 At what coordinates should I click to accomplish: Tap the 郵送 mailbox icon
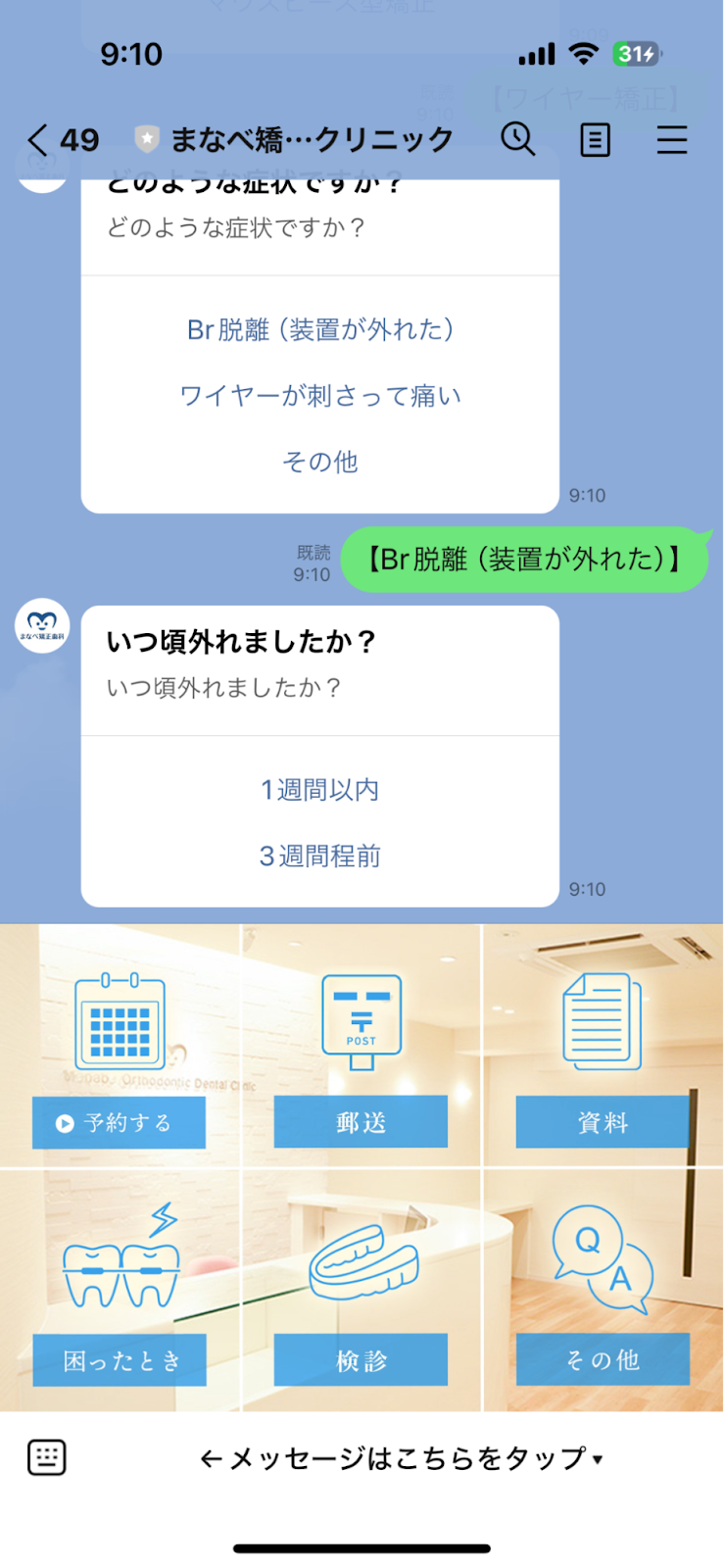tap(361, 1019)
